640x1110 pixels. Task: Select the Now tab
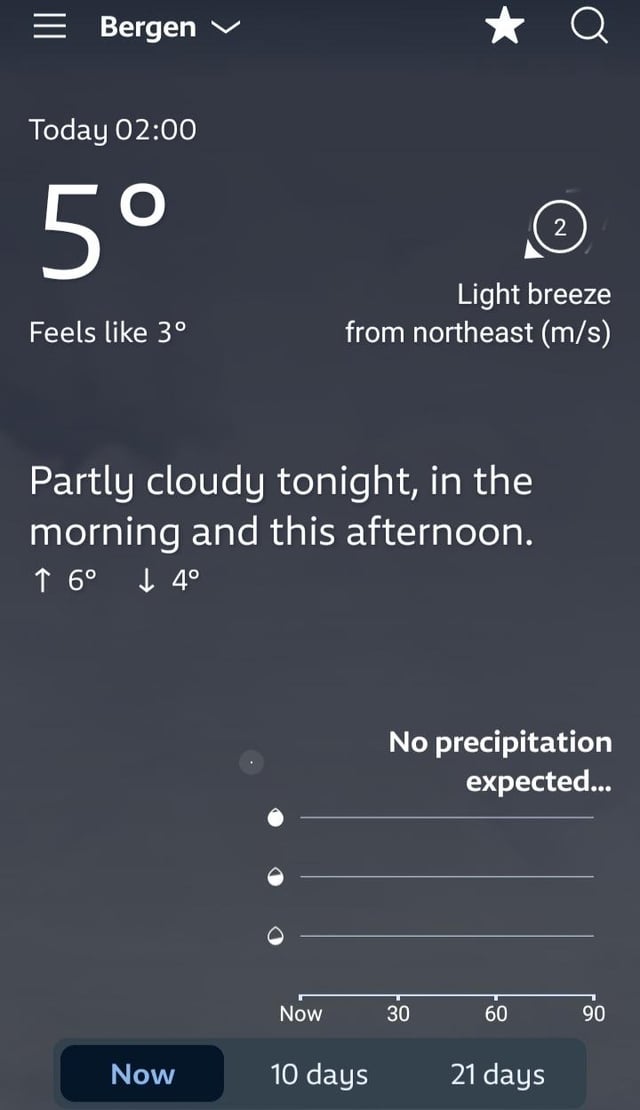142,1074
